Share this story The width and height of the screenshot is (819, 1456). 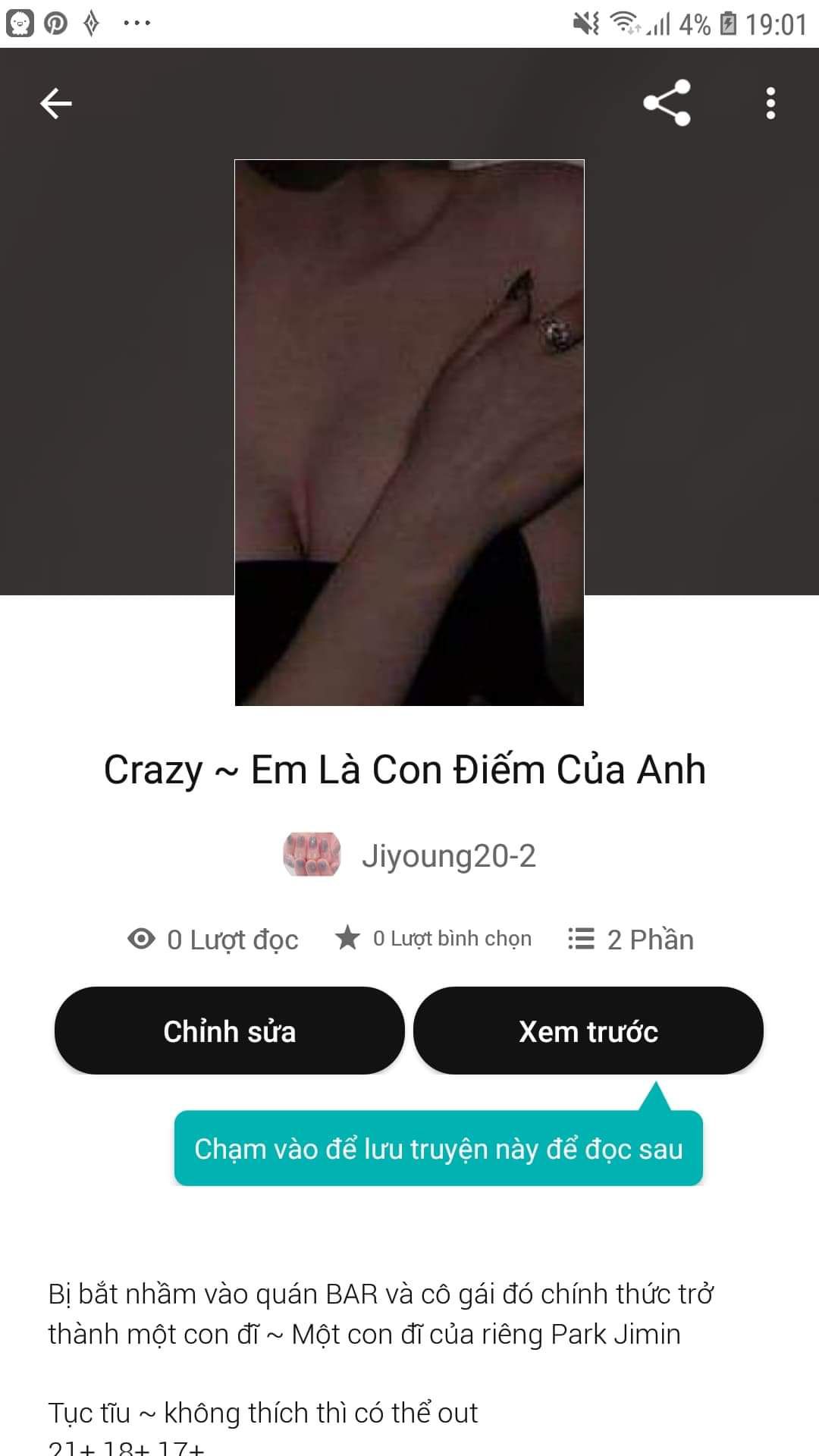pos(667,103)
